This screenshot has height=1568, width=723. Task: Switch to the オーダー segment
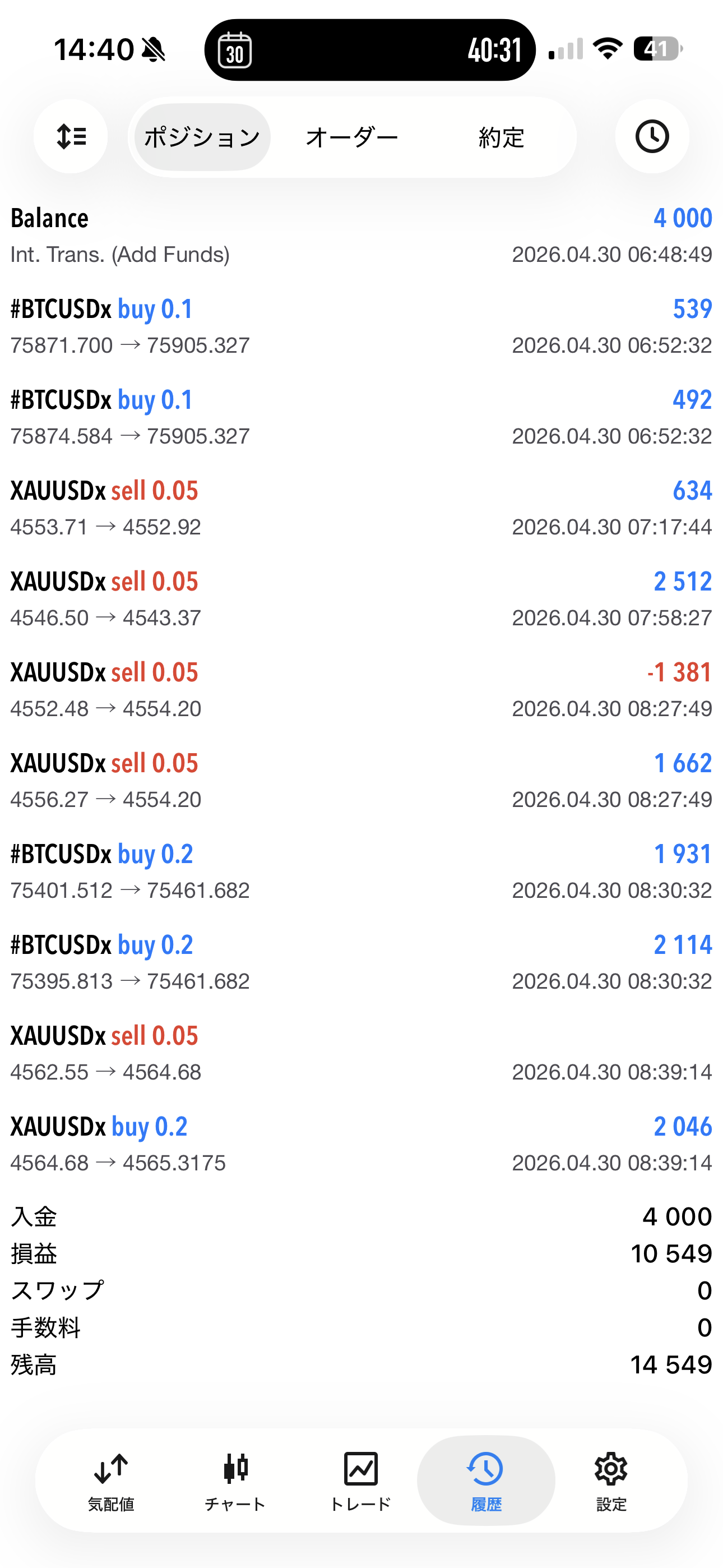click(x=352, y=137)
